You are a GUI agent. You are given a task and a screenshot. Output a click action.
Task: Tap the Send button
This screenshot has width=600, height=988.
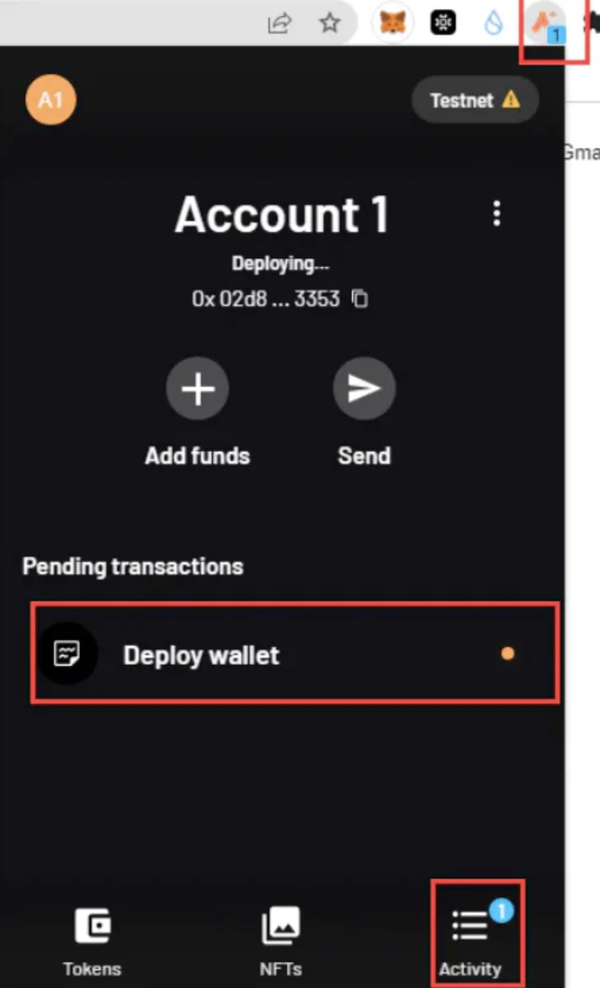(364, 388)
